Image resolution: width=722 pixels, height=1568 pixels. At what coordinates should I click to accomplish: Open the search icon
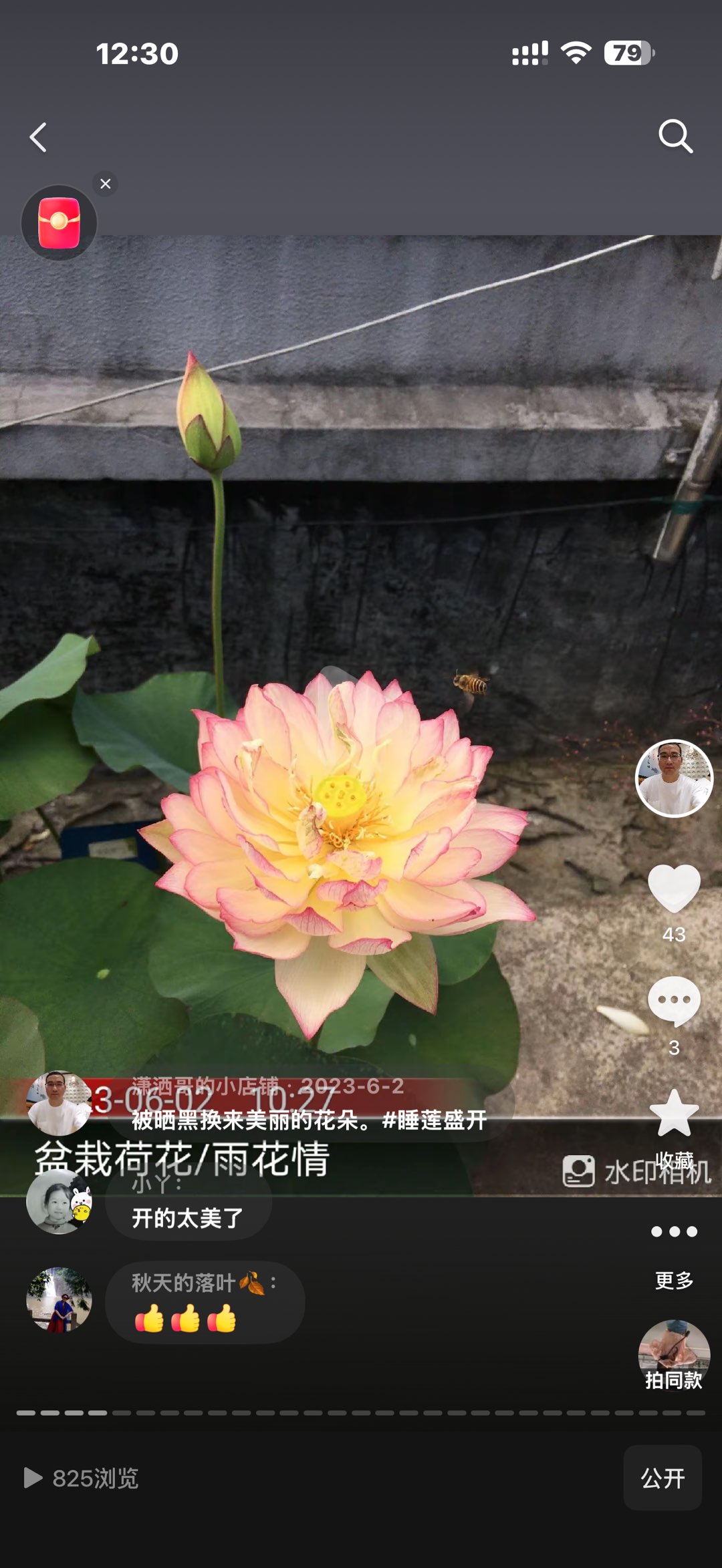point(675,137)
